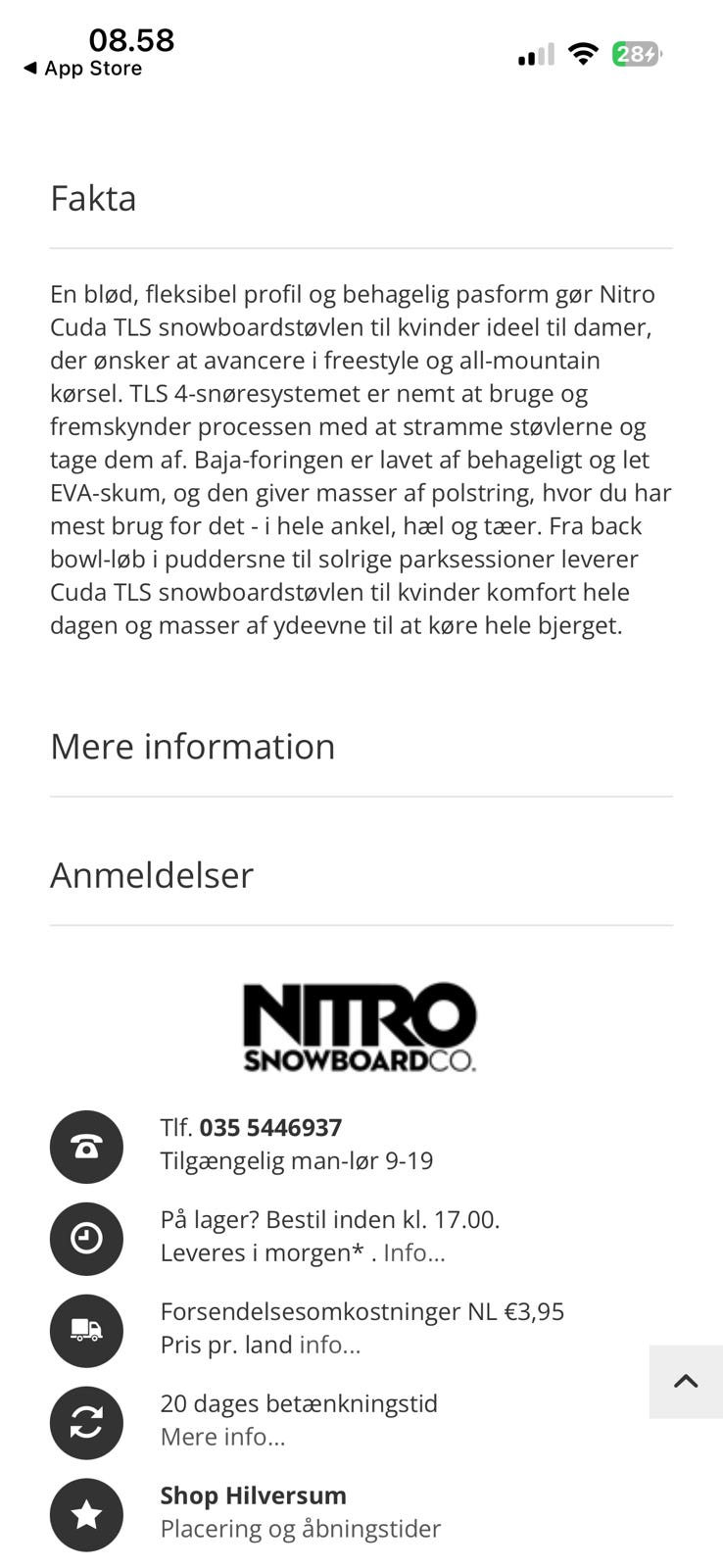
Task: Tap the battery indicator showing 28
Action: tap(635, 55)
